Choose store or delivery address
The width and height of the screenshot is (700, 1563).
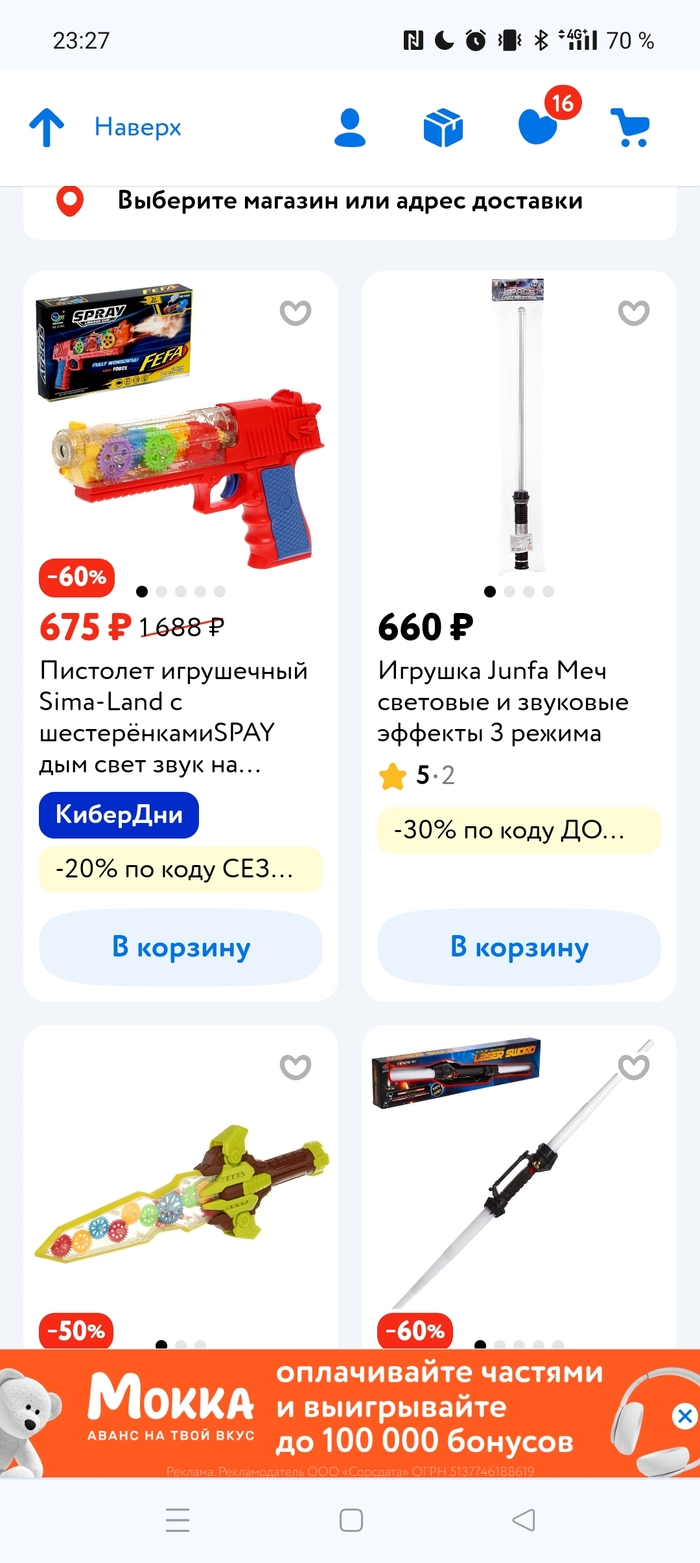tap(350, 200)
